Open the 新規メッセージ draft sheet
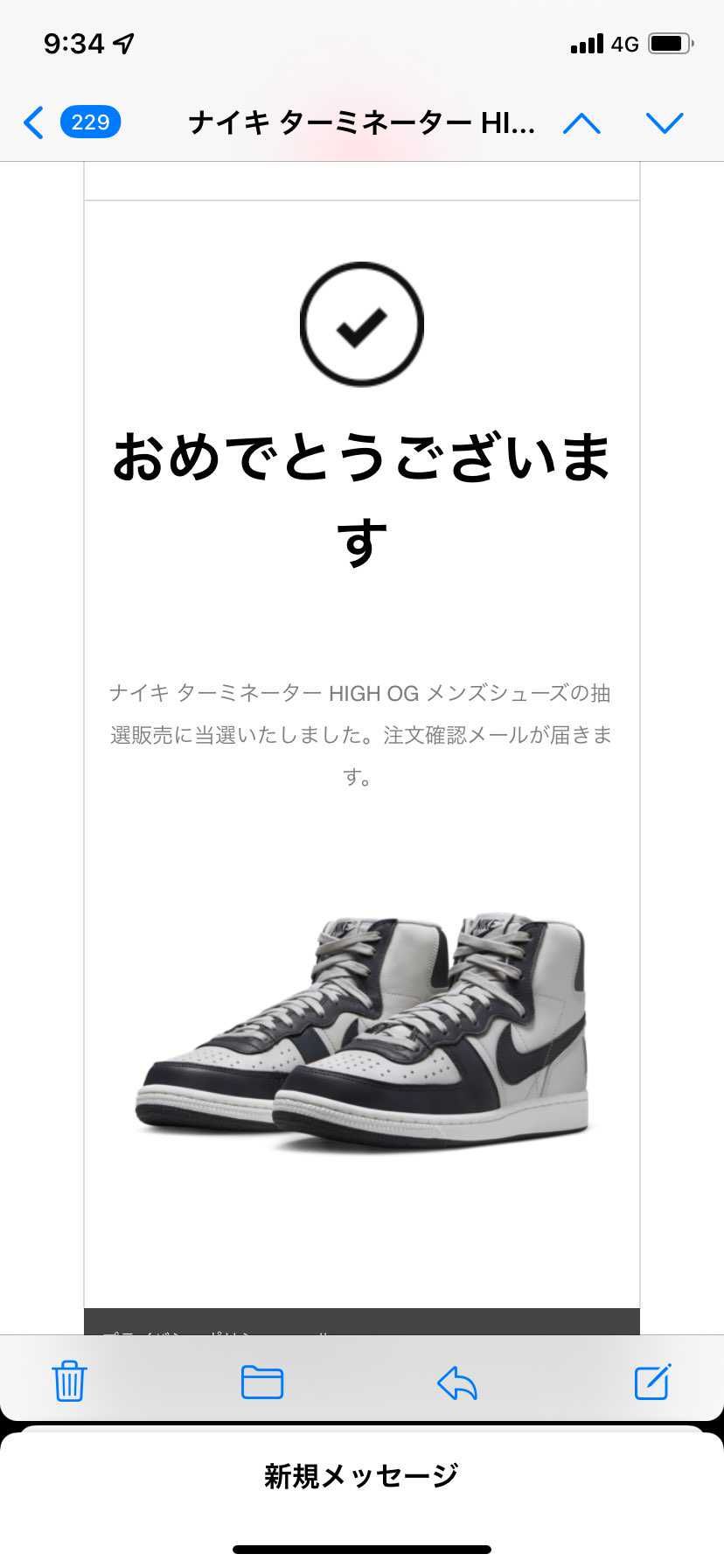Viewport: 724px width, 1568px height. pos(362,1476)
